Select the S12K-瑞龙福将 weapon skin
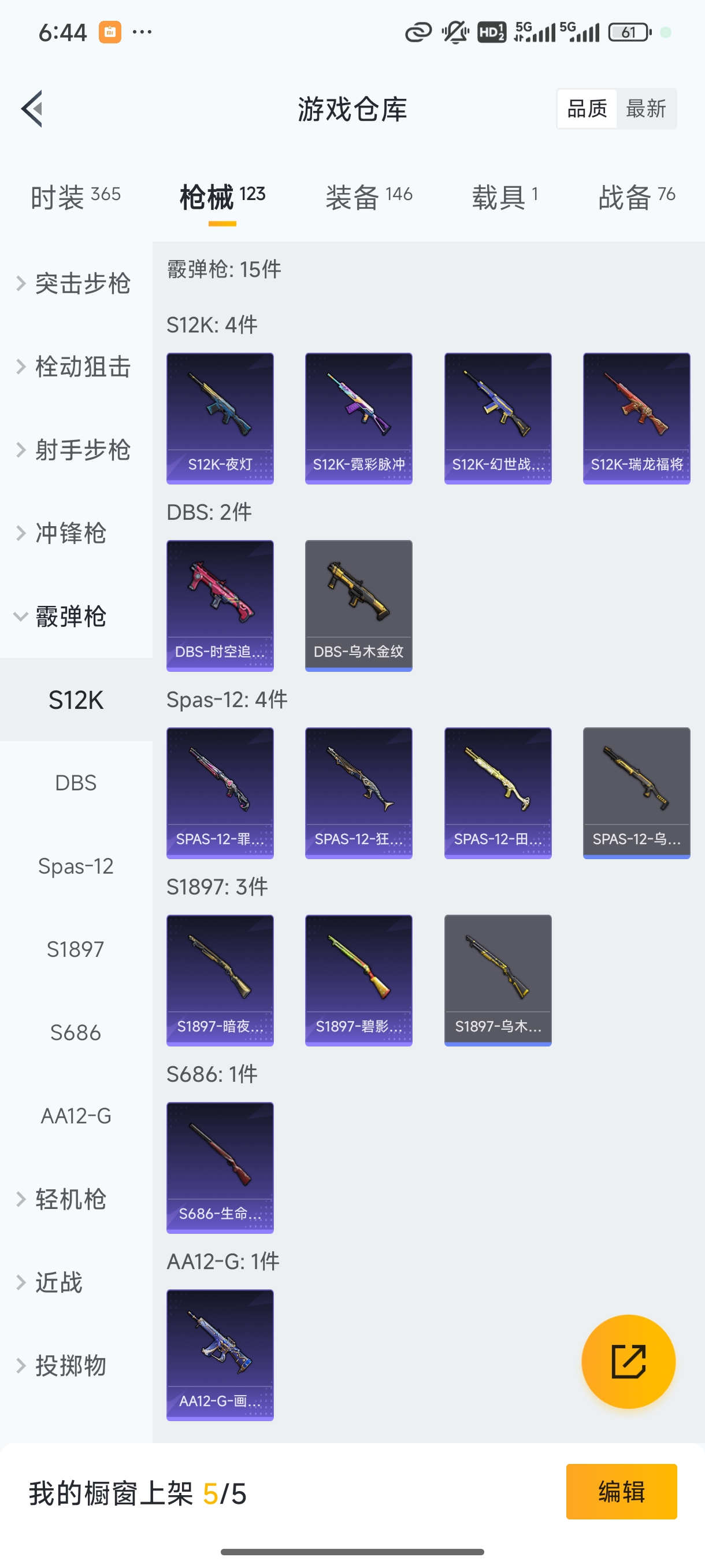This screenshot has width=705, height=1568. coord(636,417)
